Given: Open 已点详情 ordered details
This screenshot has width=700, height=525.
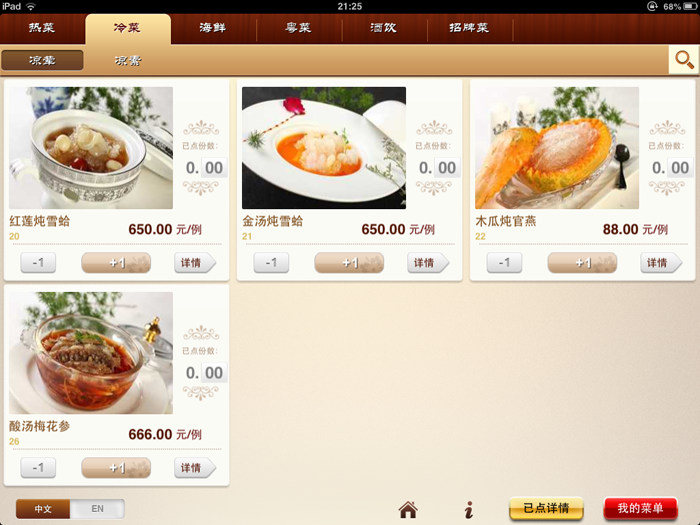Looking at the screenshot, I should pyautogui.click(x=546, y=508).
